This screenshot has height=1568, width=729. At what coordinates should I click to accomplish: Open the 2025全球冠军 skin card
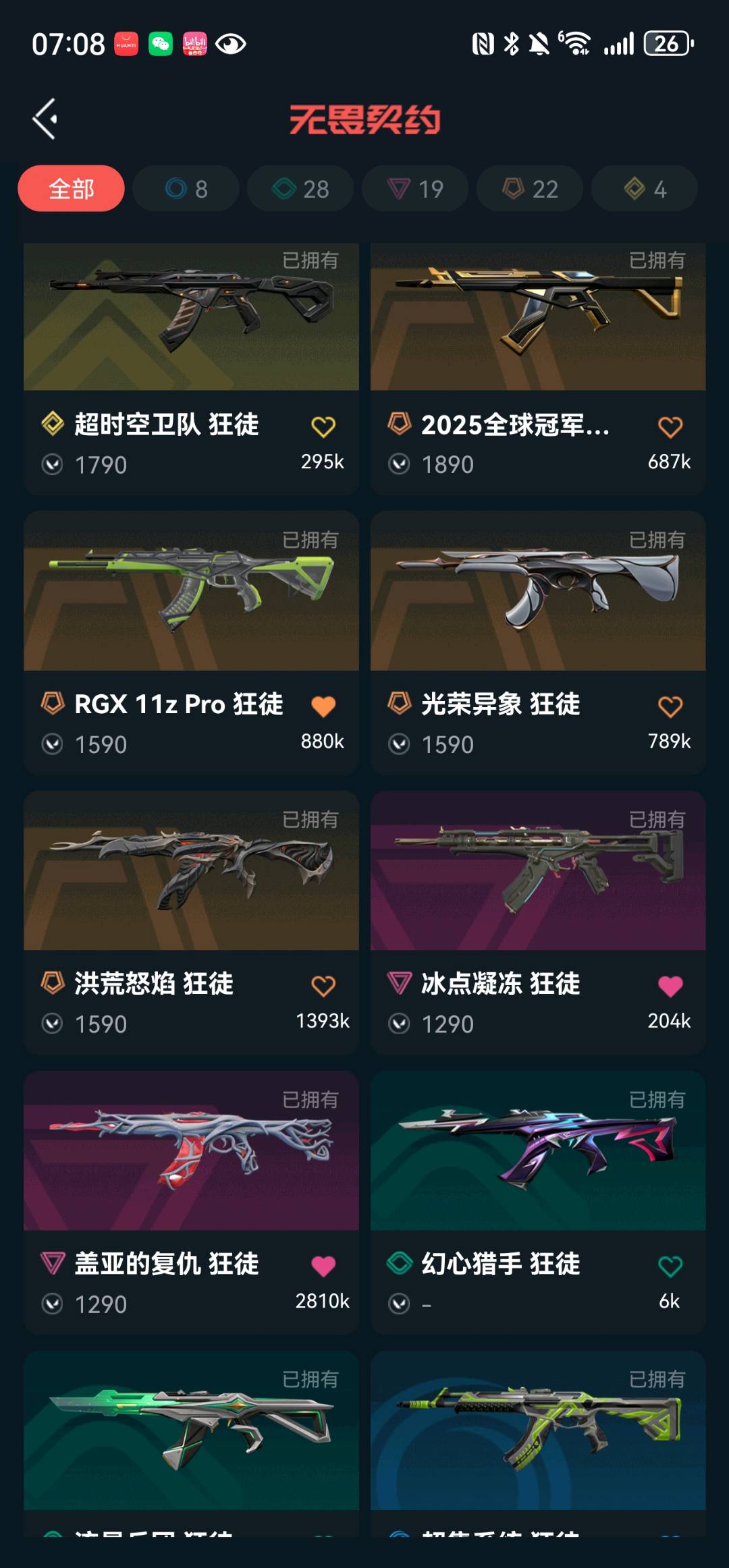pos(538,317)
